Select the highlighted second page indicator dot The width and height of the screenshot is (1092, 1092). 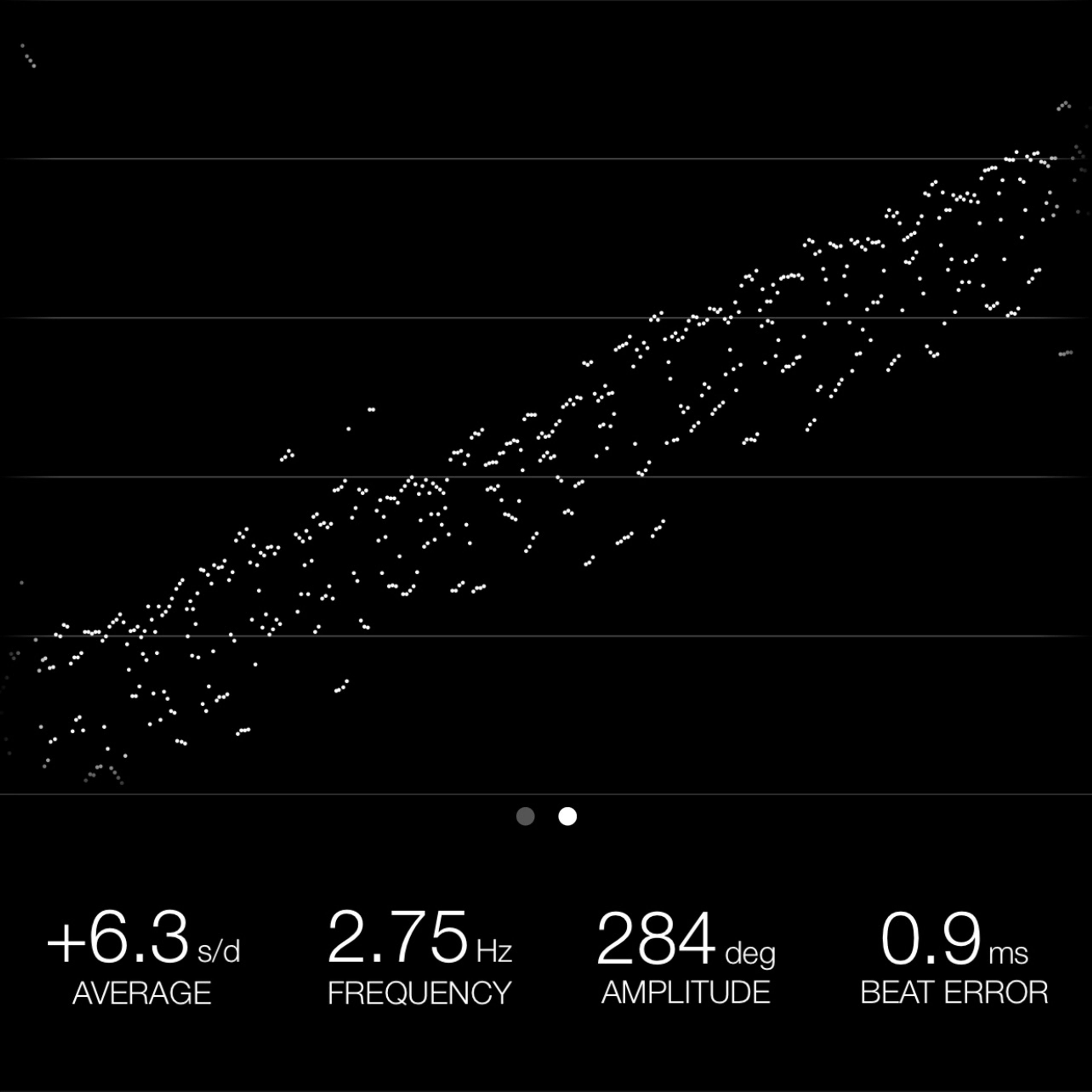pyautogui.click(x=568, y=816)
